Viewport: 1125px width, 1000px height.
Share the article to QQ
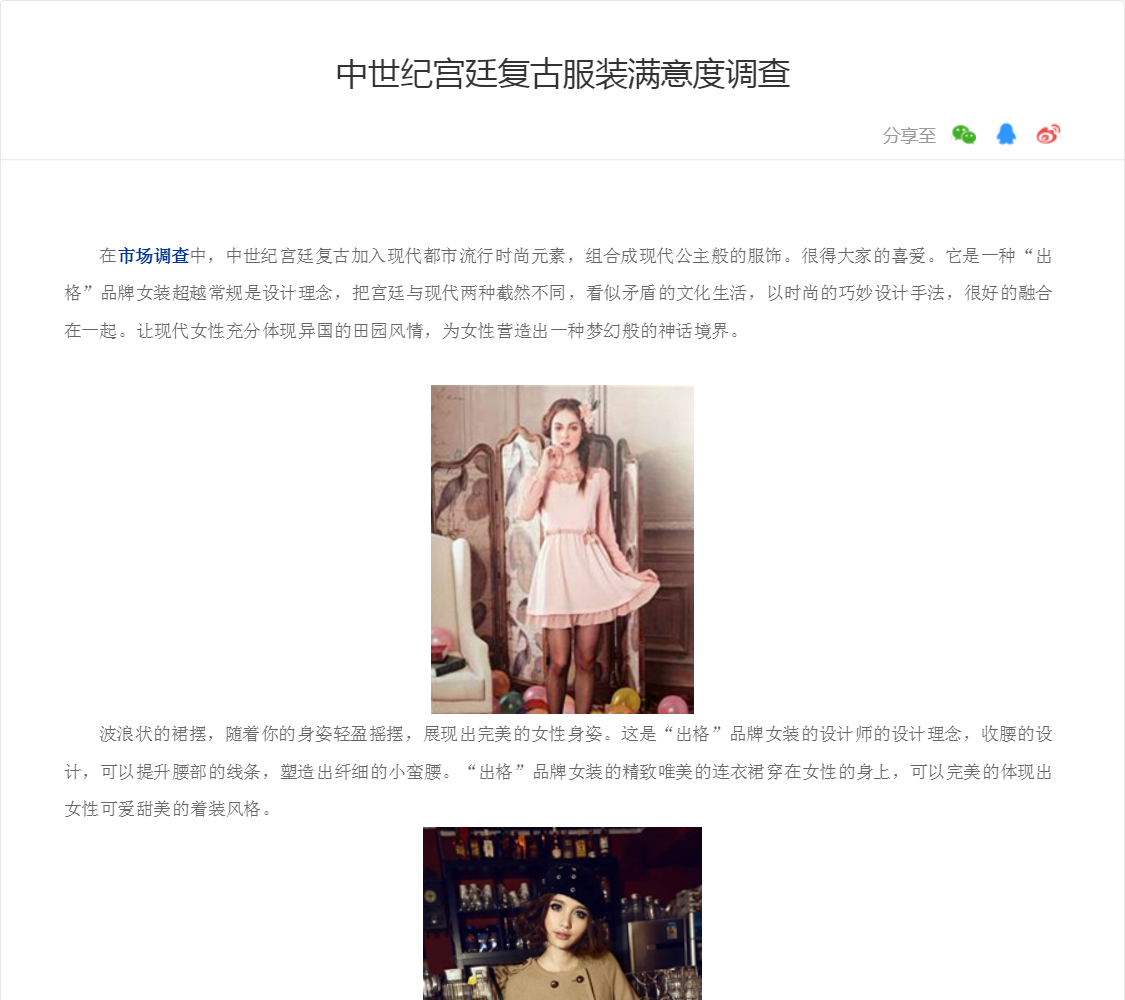1006,135
